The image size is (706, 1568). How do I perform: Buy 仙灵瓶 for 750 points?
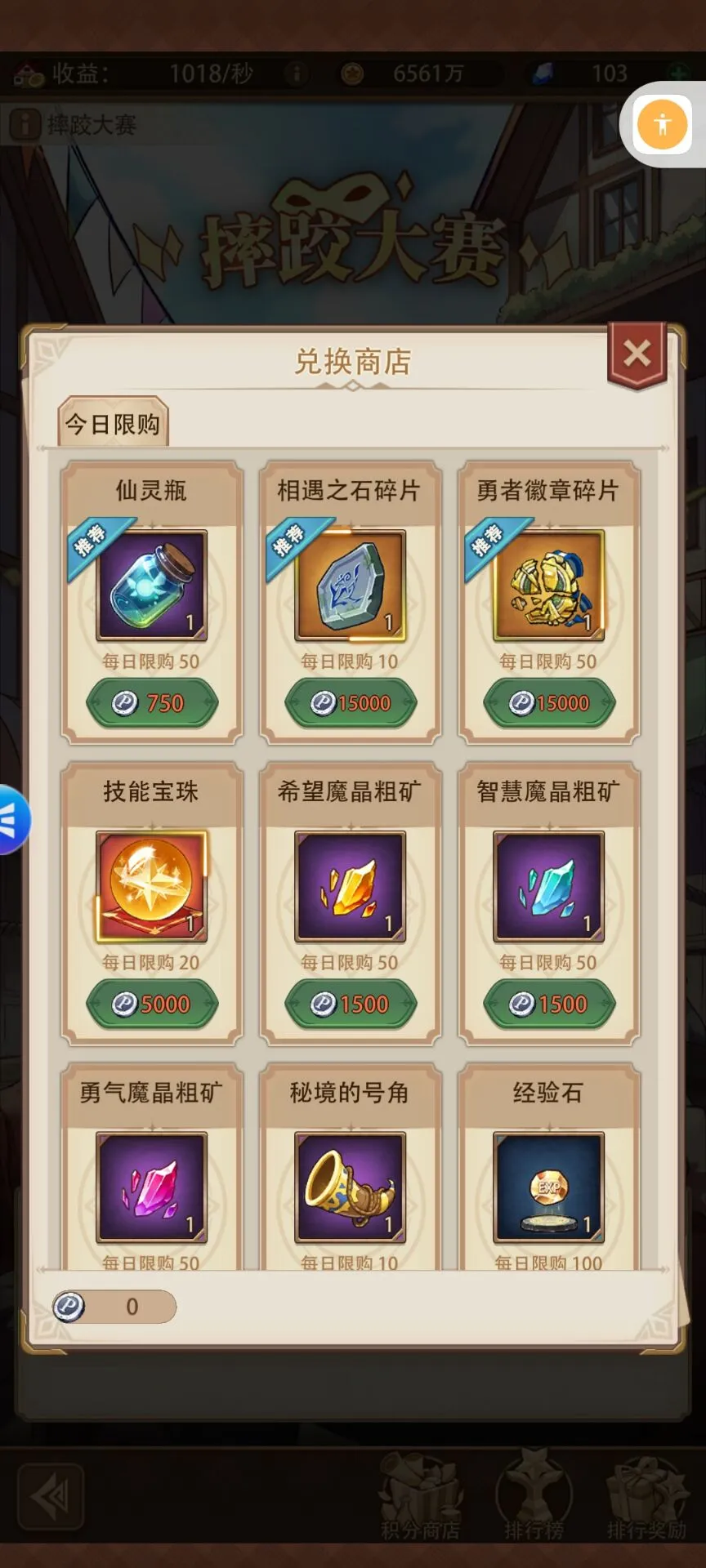(152, 703)
